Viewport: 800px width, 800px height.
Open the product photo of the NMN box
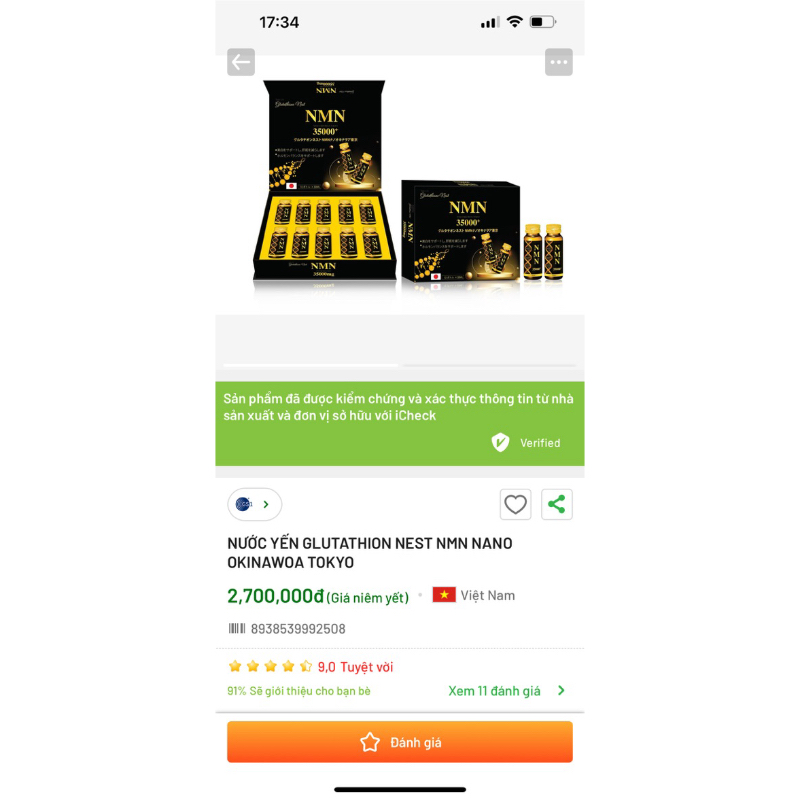click(400, 190)
